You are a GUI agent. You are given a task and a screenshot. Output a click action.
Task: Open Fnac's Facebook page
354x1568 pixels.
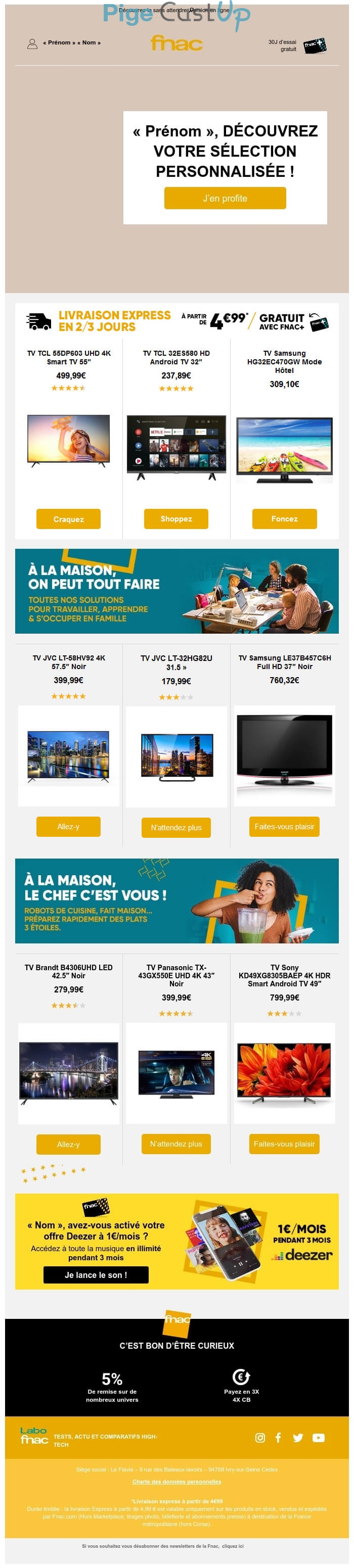click(278, 1437)
